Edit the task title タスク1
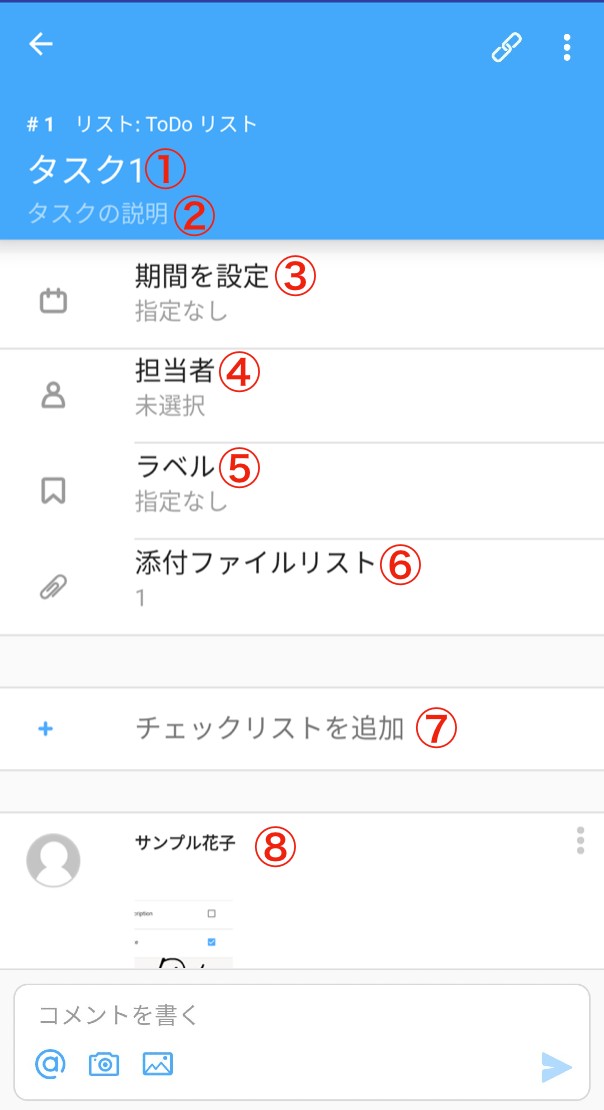Screen dimensions: 604x1110 coord(86,170)
